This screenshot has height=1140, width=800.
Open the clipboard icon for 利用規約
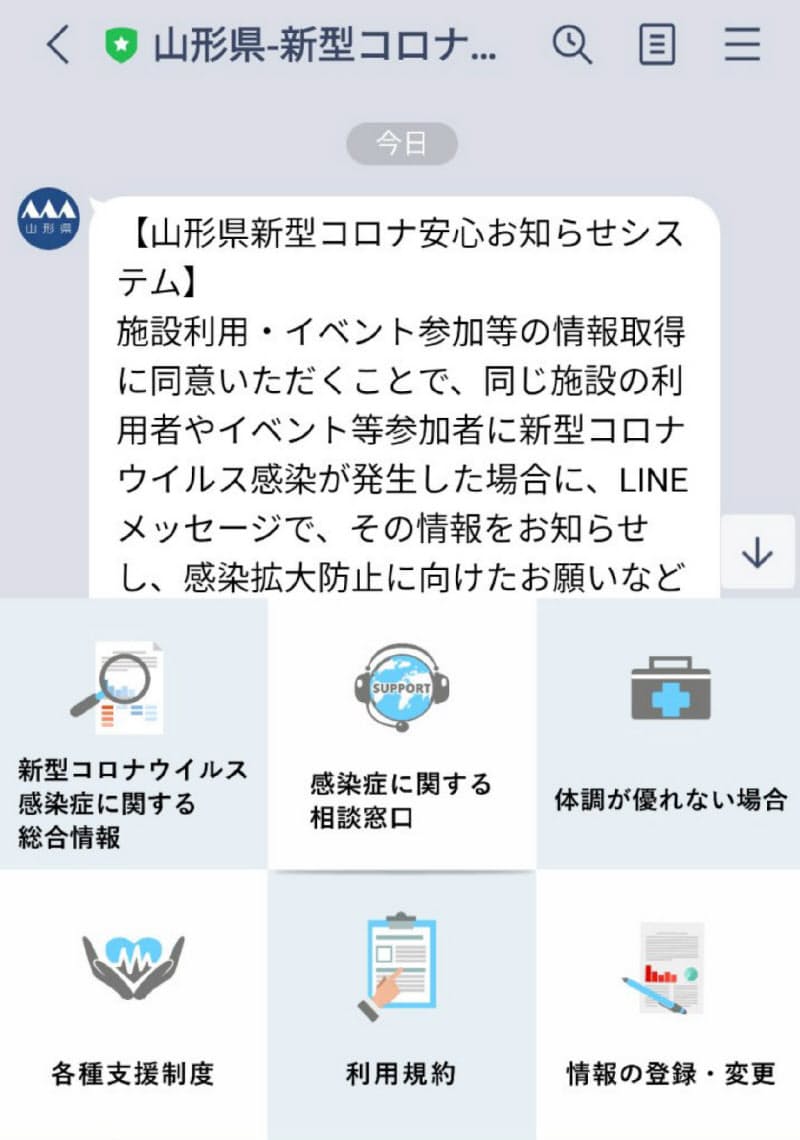400,962
